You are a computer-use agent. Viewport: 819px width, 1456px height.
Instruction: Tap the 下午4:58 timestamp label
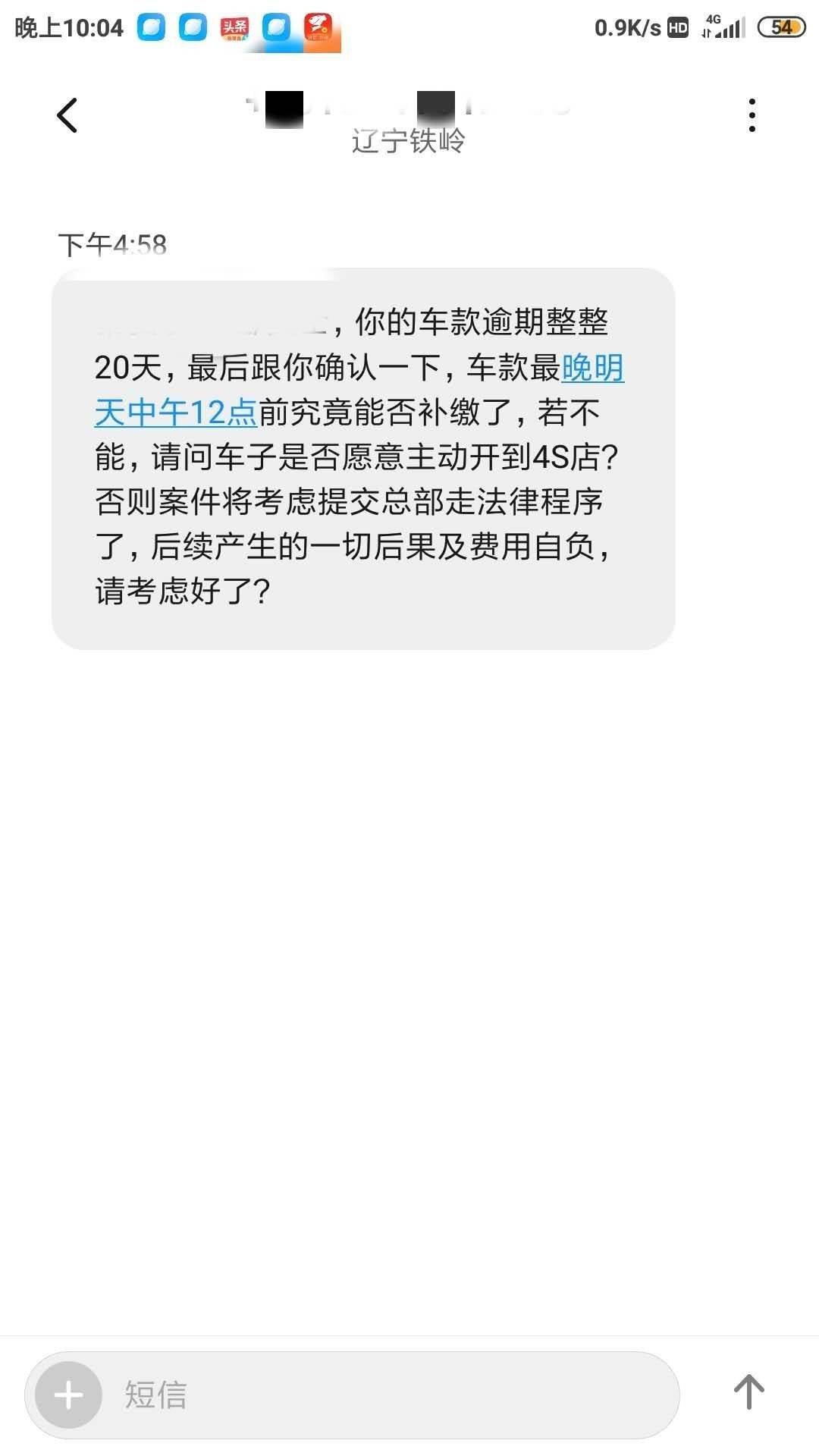click(x=115, y=244)
